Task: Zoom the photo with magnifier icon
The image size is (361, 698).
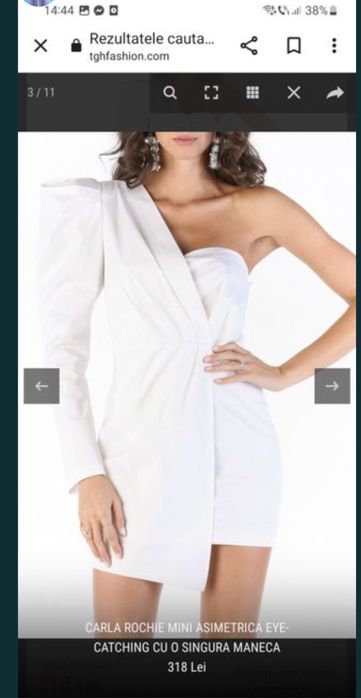Action: point(170,93)
